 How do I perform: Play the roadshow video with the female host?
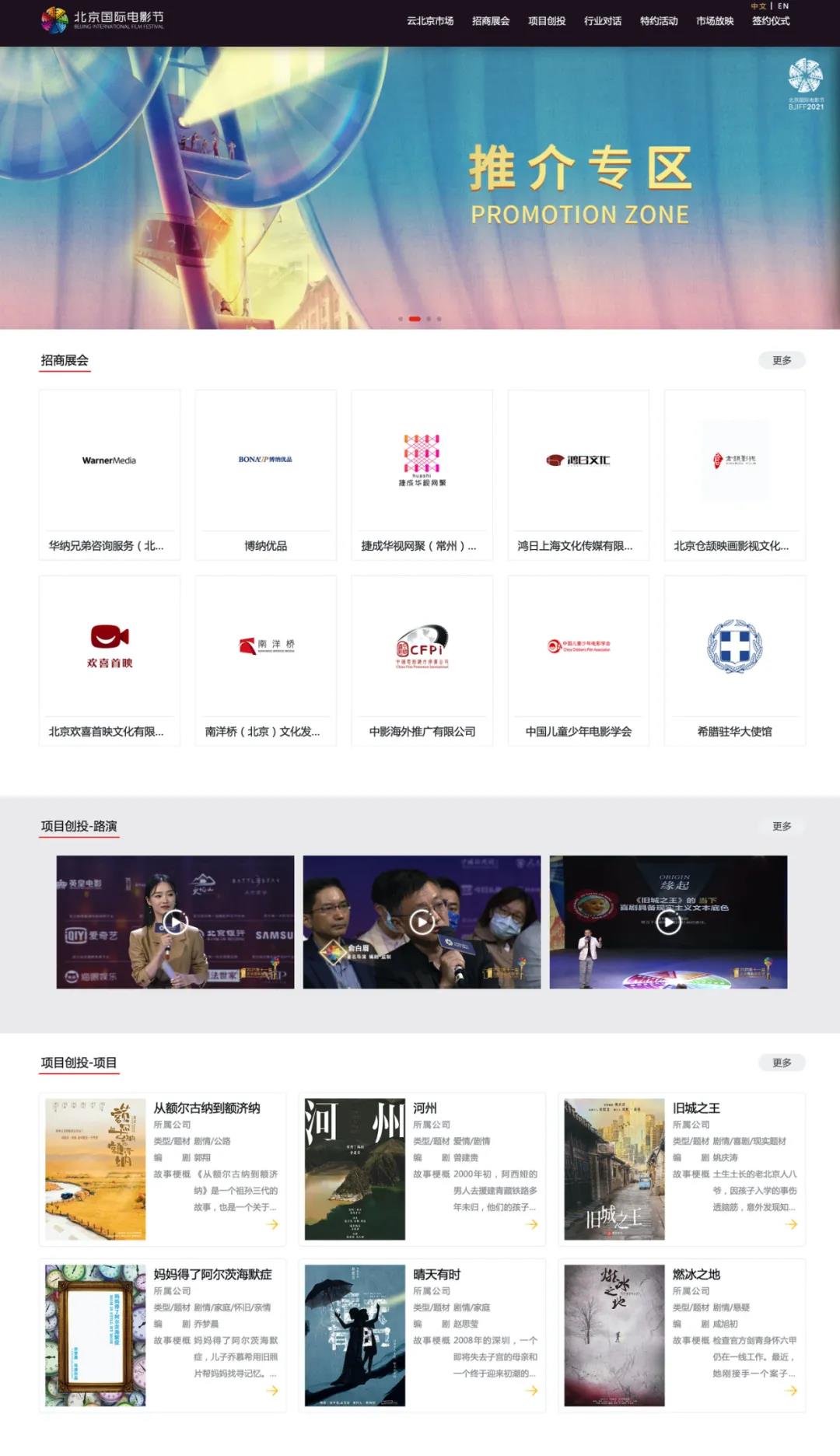[175, 922]
